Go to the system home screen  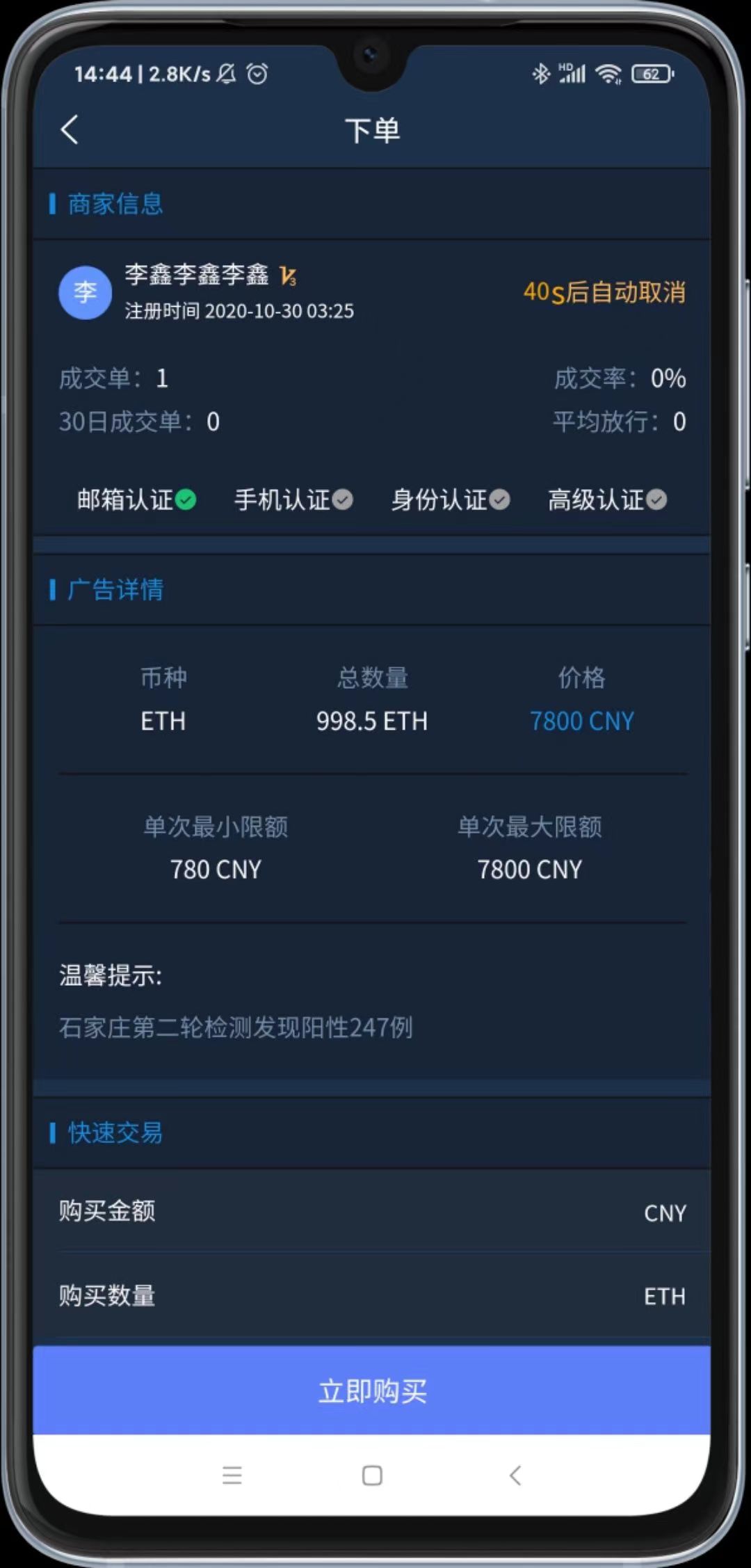tap(372, 1475)
